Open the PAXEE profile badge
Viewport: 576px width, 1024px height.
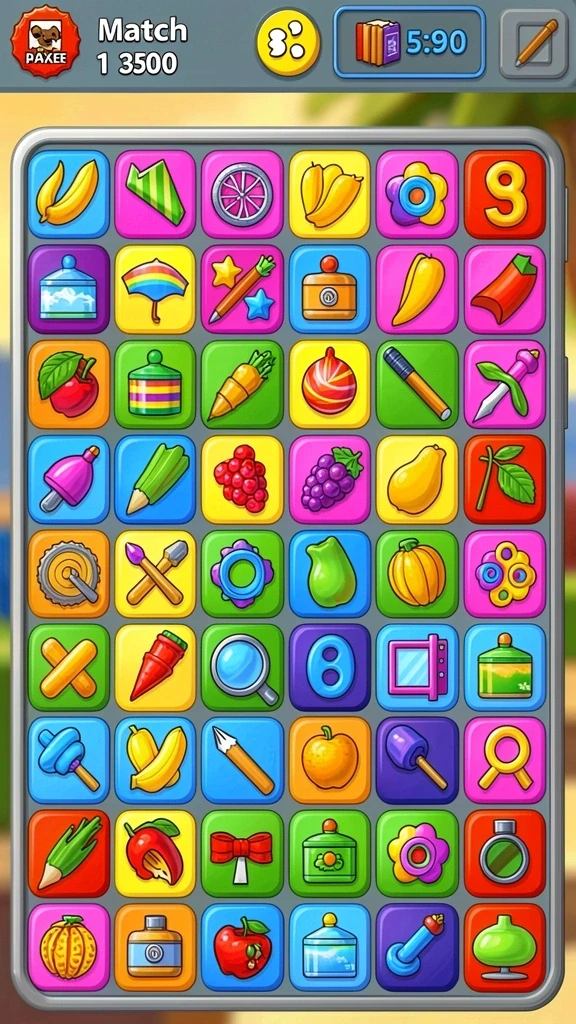(x=46, y=42)
